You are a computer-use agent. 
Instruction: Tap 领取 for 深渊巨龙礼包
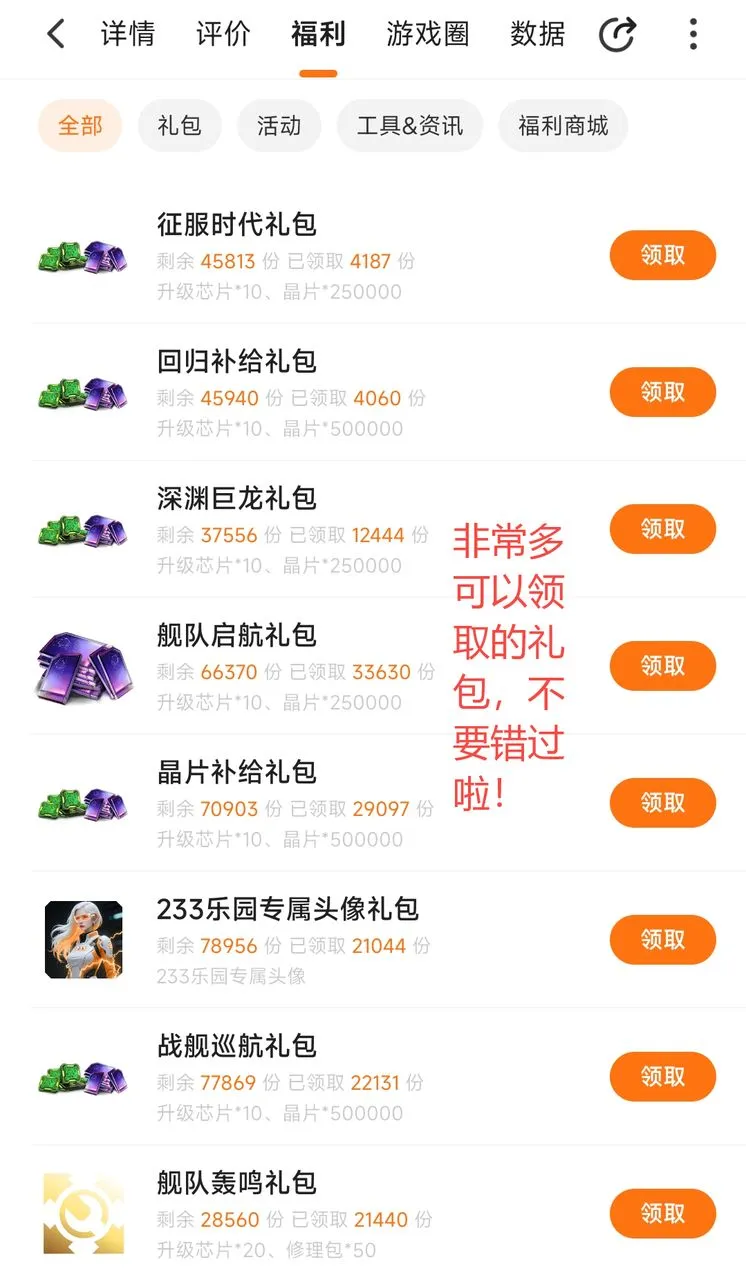point(663,529)
